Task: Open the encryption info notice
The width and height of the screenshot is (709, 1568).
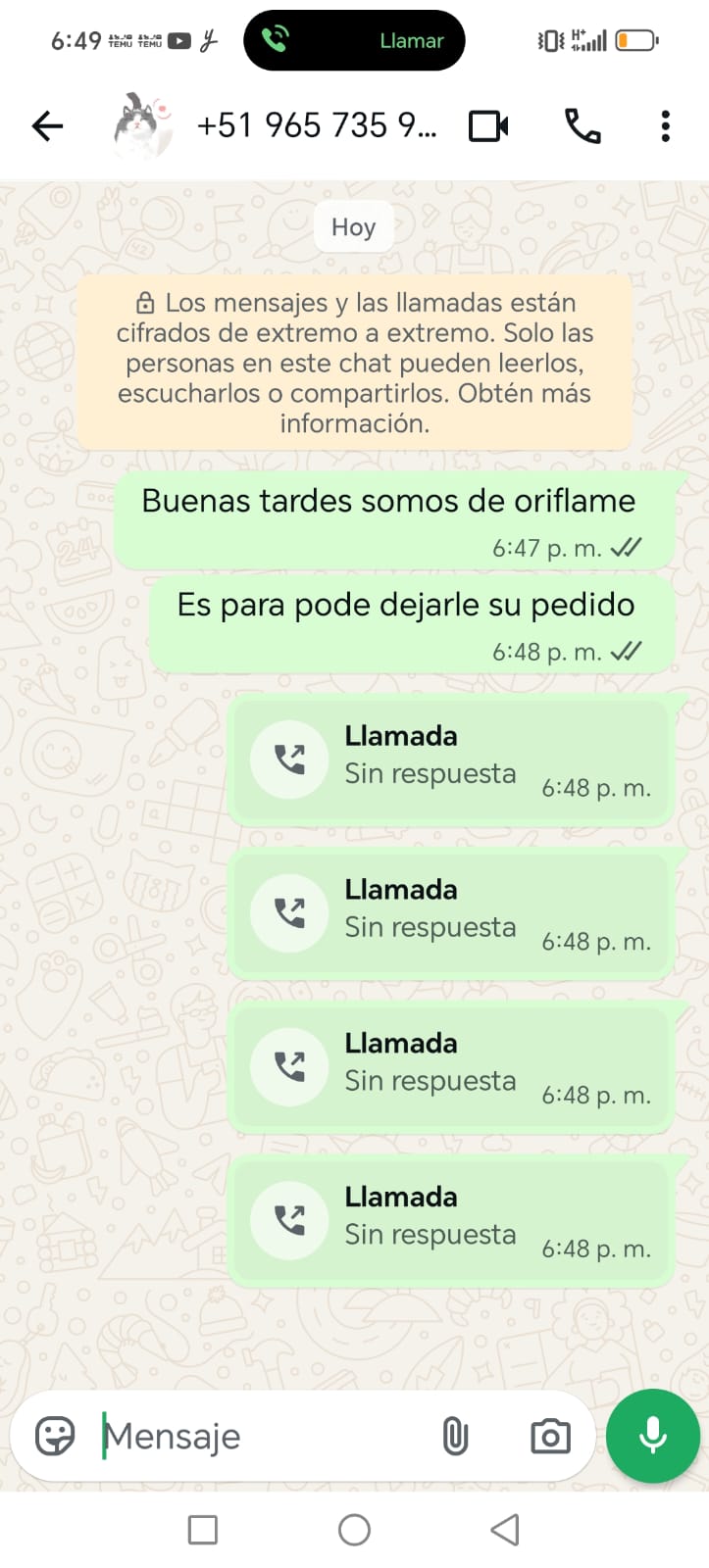Action: click(354, 363)
